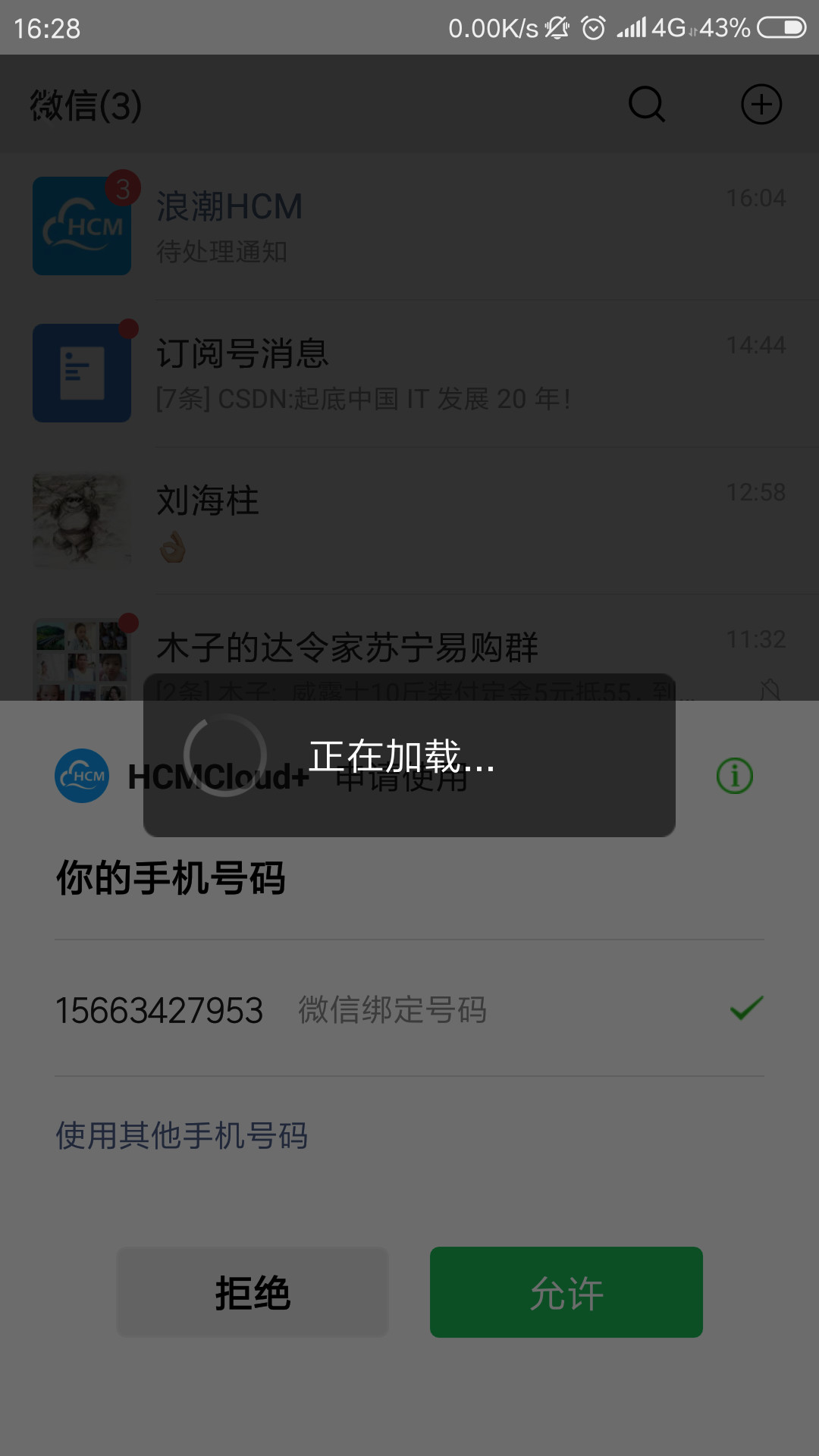Tap 使用其他手机号码 to use another phone number

(x=182, y=1135)
